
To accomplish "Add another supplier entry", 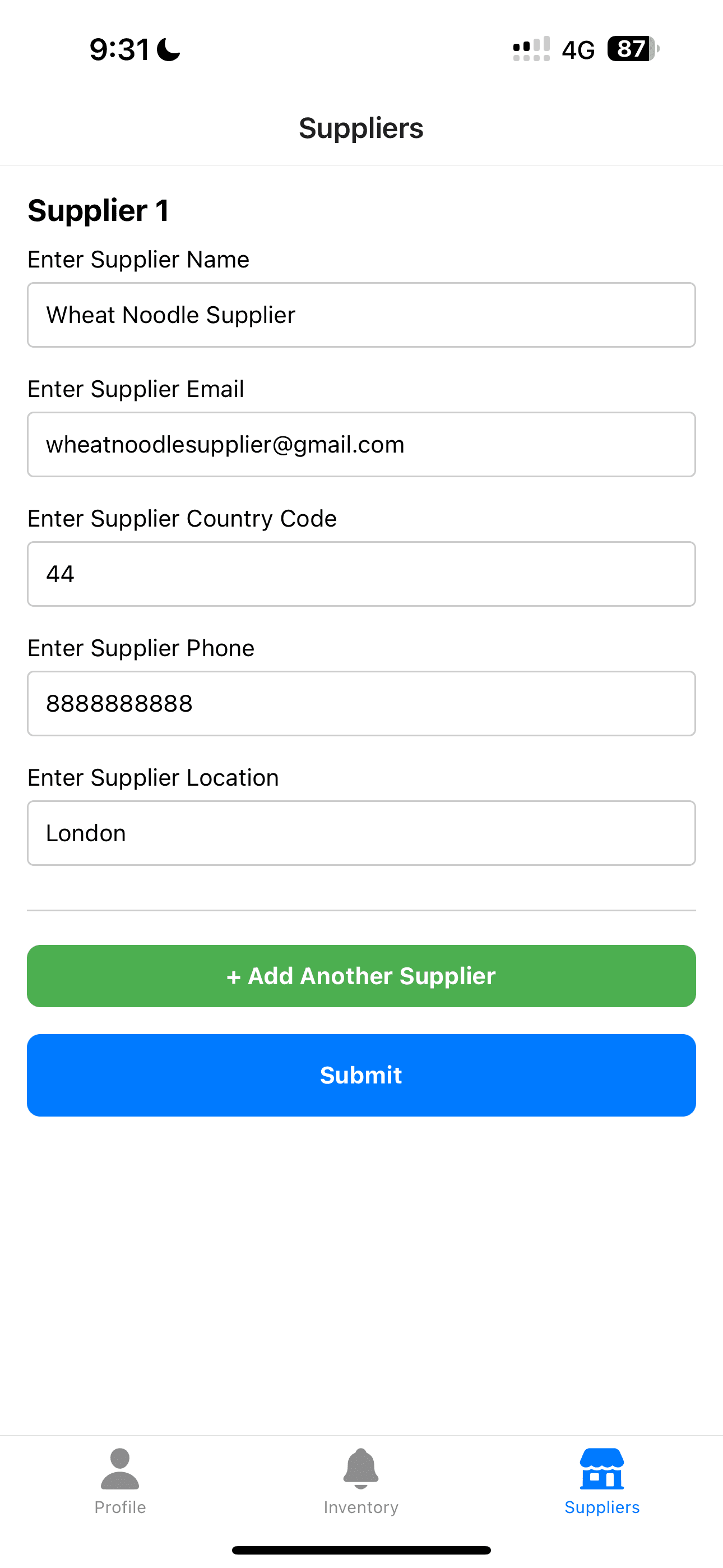I will point(361,976).
